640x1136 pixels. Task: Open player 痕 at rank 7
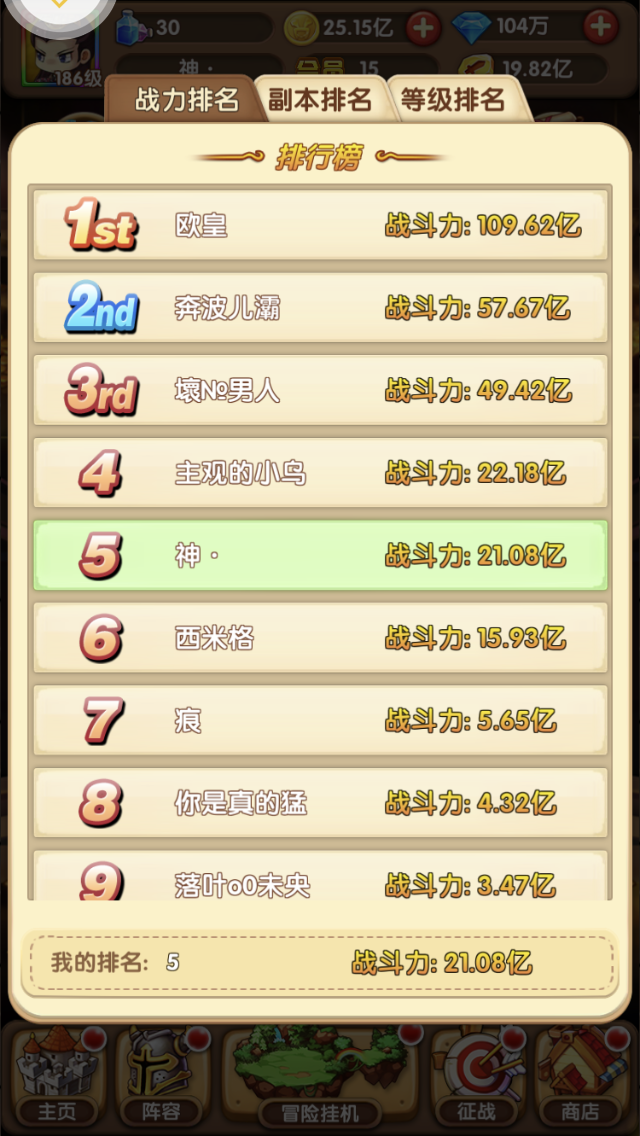click(x=320, y=721)
